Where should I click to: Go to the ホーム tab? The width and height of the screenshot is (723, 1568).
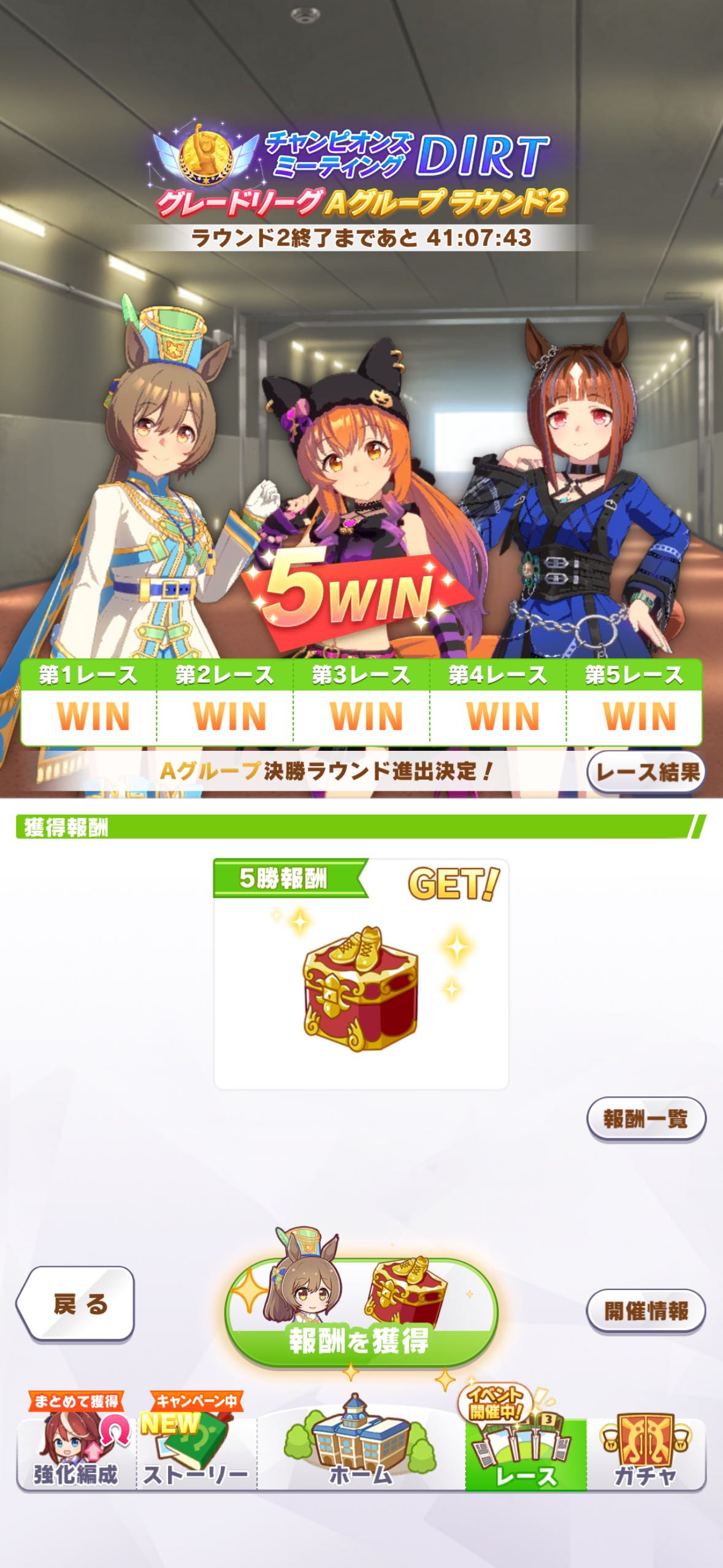coord(361,1454)
